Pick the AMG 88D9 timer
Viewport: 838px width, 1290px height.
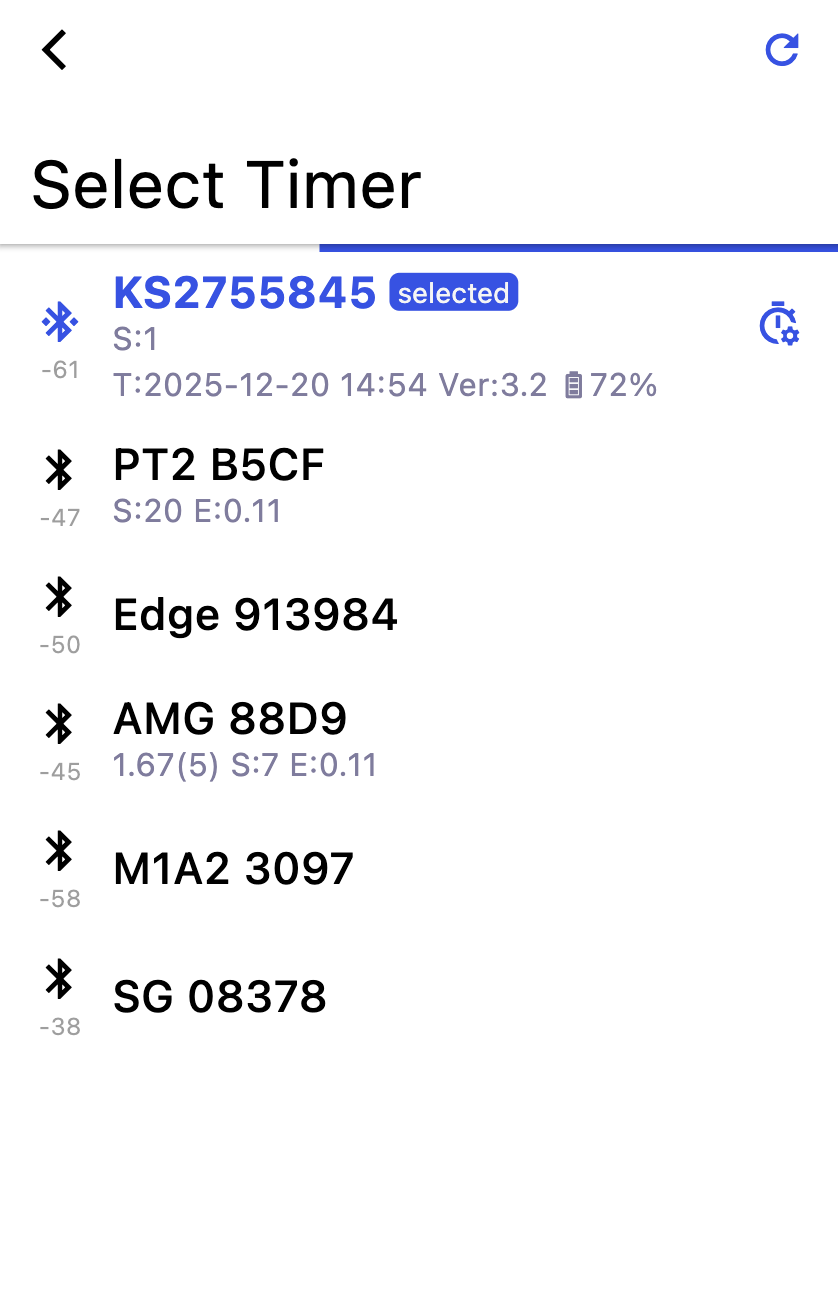230,720
